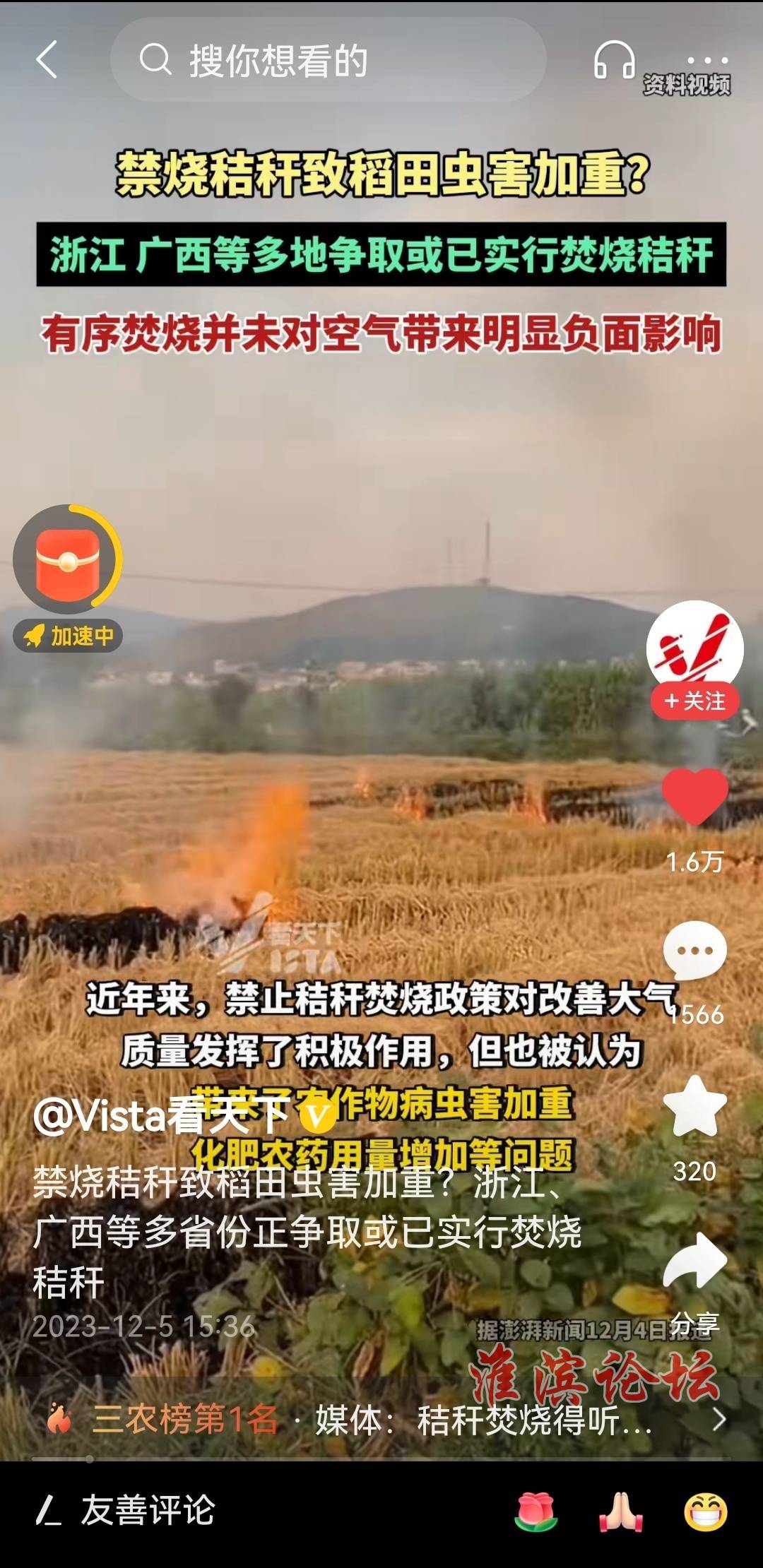This screenshot has height=1568, width=763.
Task: Go back using the top-left arrow
Action: [47, 59]
